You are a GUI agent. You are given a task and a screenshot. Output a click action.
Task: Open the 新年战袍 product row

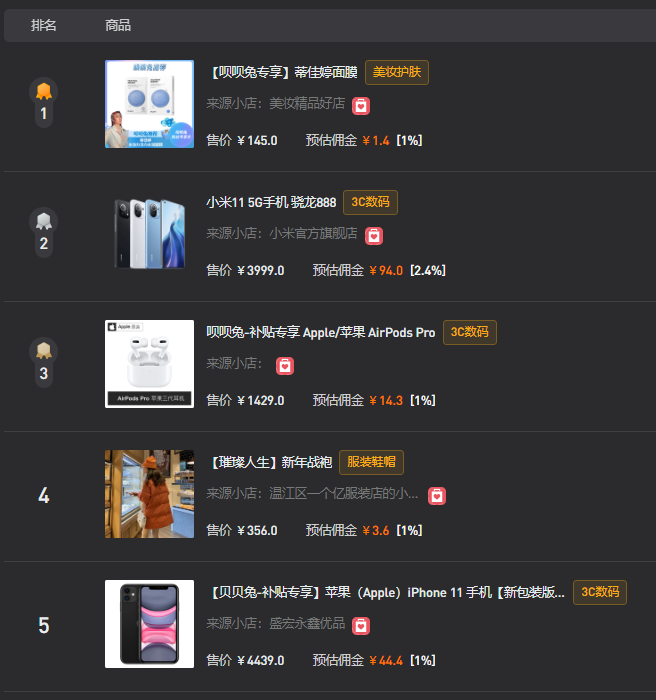point(270,463)
